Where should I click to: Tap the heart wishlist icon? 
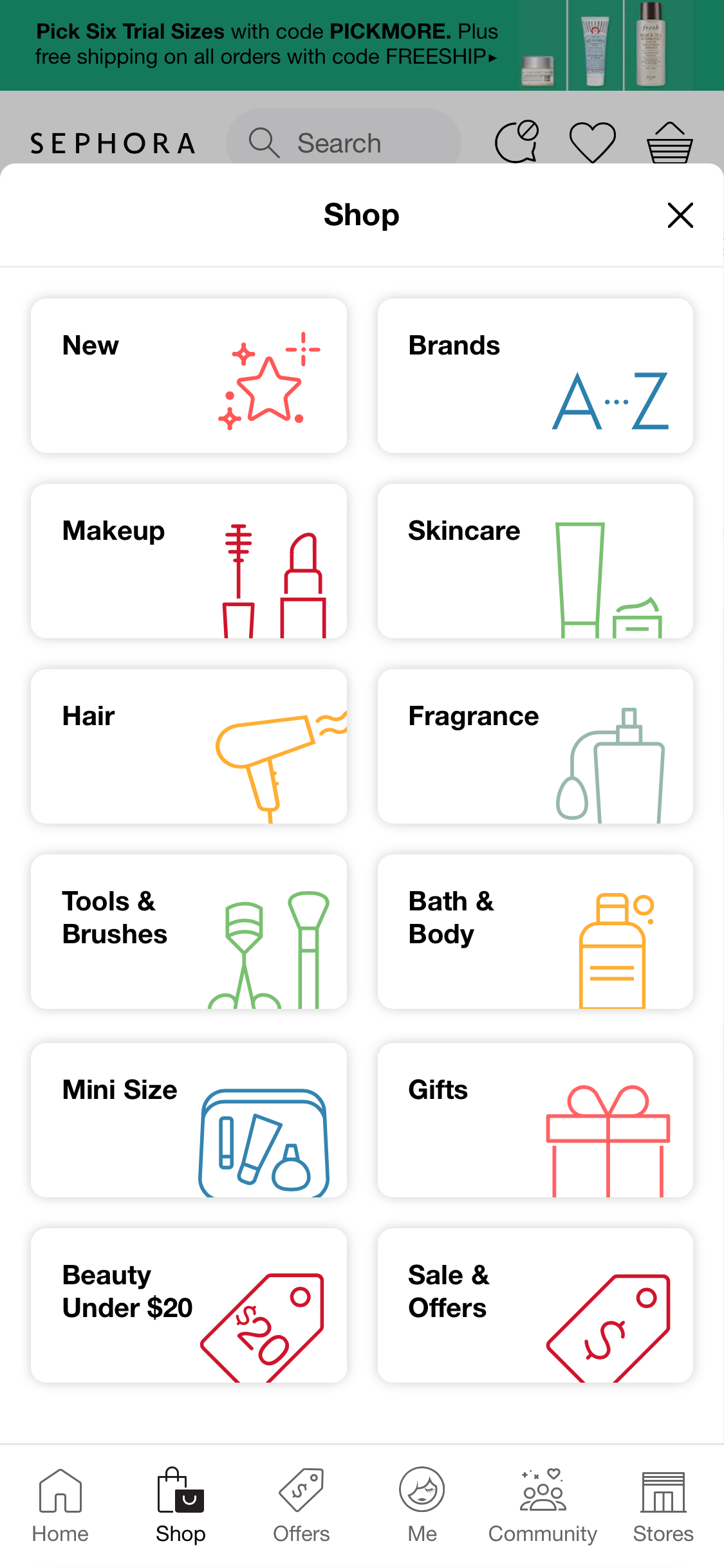(x=591, y=142)
